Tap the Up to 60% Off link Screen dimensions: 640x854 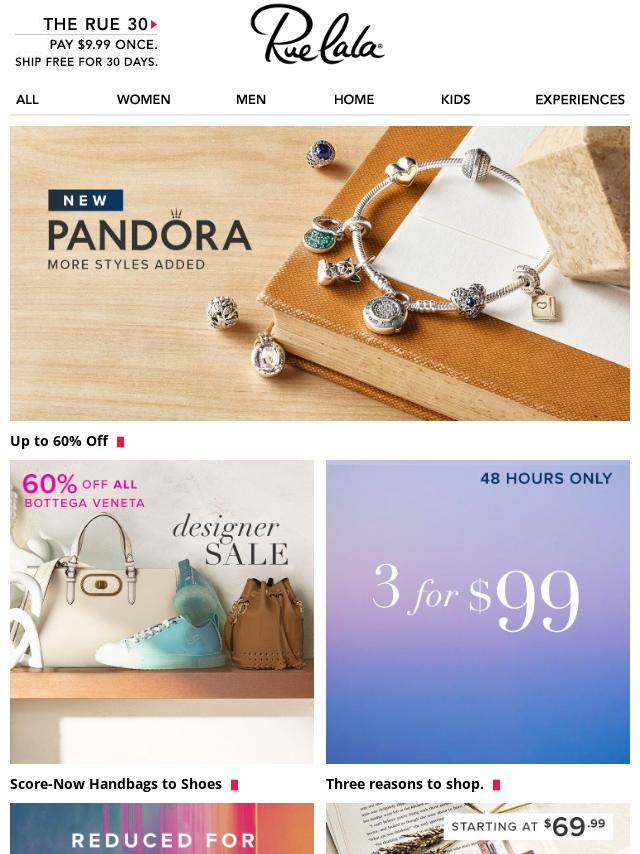(x=60, y=441)
